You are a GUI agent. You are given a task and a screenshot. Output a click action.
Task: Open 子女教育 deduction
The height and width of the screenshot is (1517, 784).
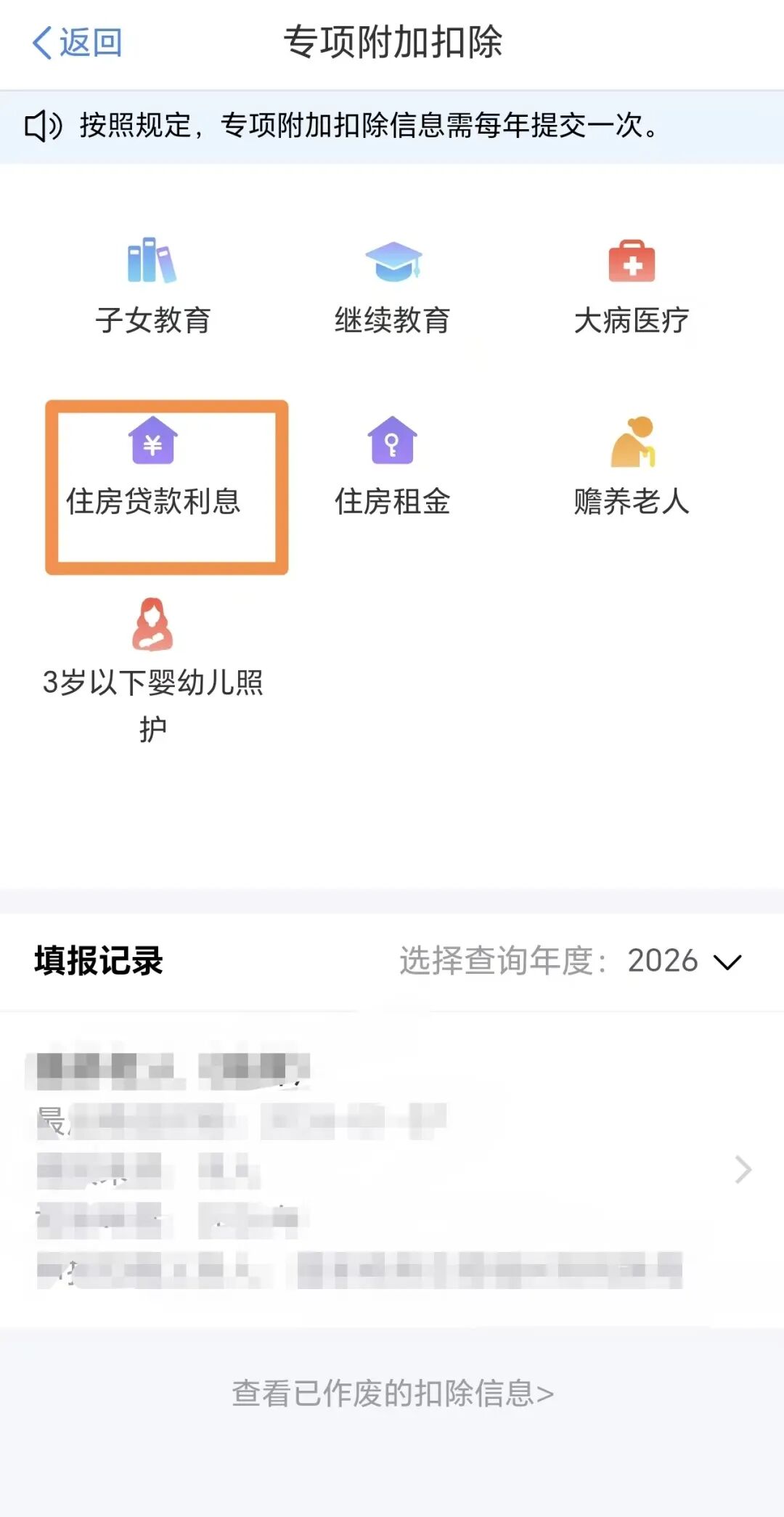(152, 287)
